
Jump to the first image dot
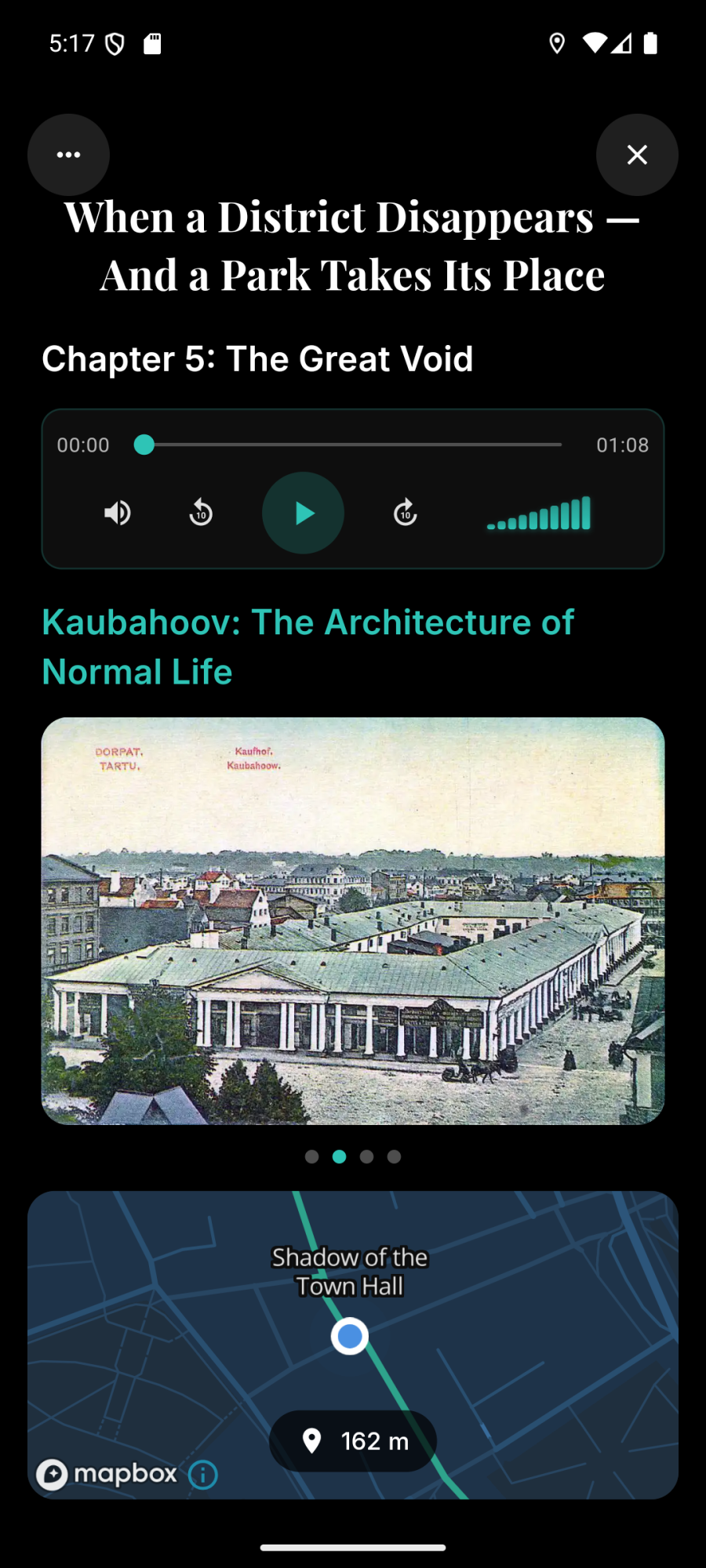(x=311, y=1156)
